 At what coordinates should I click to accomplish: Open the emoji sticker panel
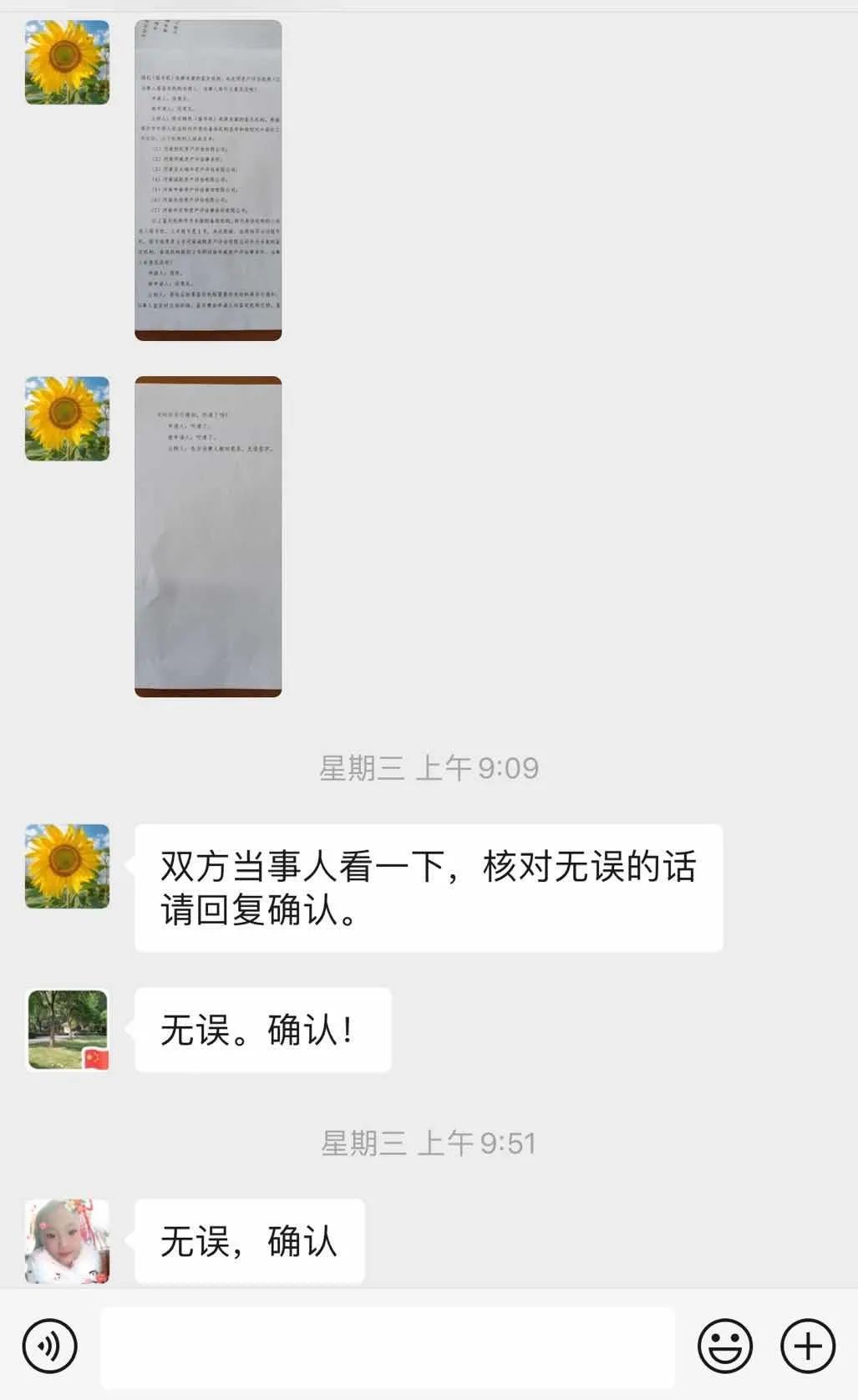click(724, 1346)
